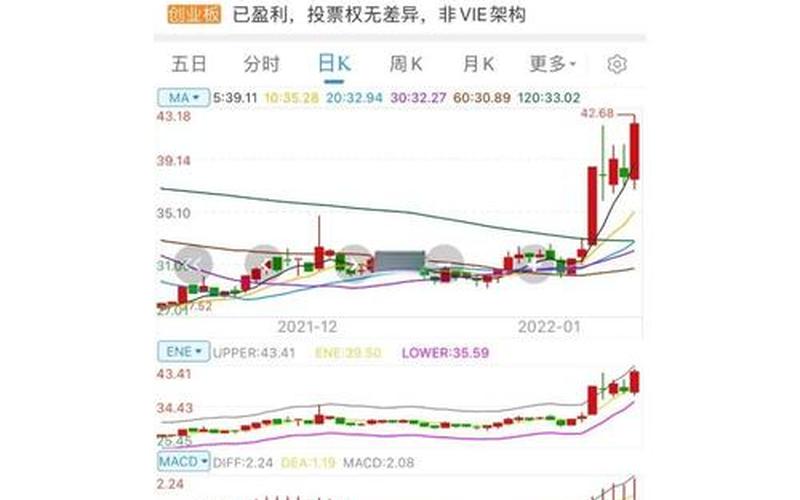This screenshot has height=500, width=800.
Task: Open the MA indicator dropdown
Action: (x=182, y=98)
